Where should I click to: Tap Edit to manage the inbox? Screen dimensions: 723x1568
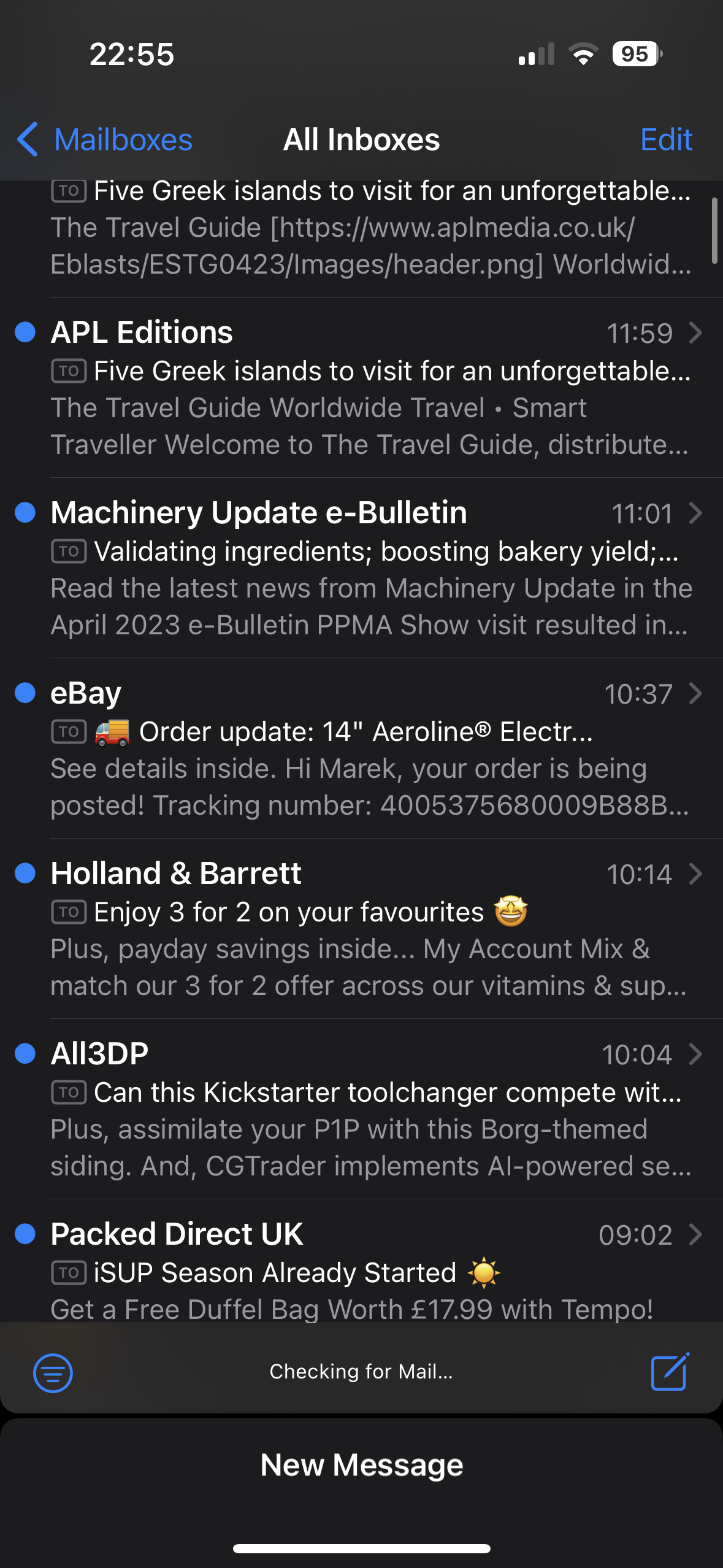coord(666,140)
